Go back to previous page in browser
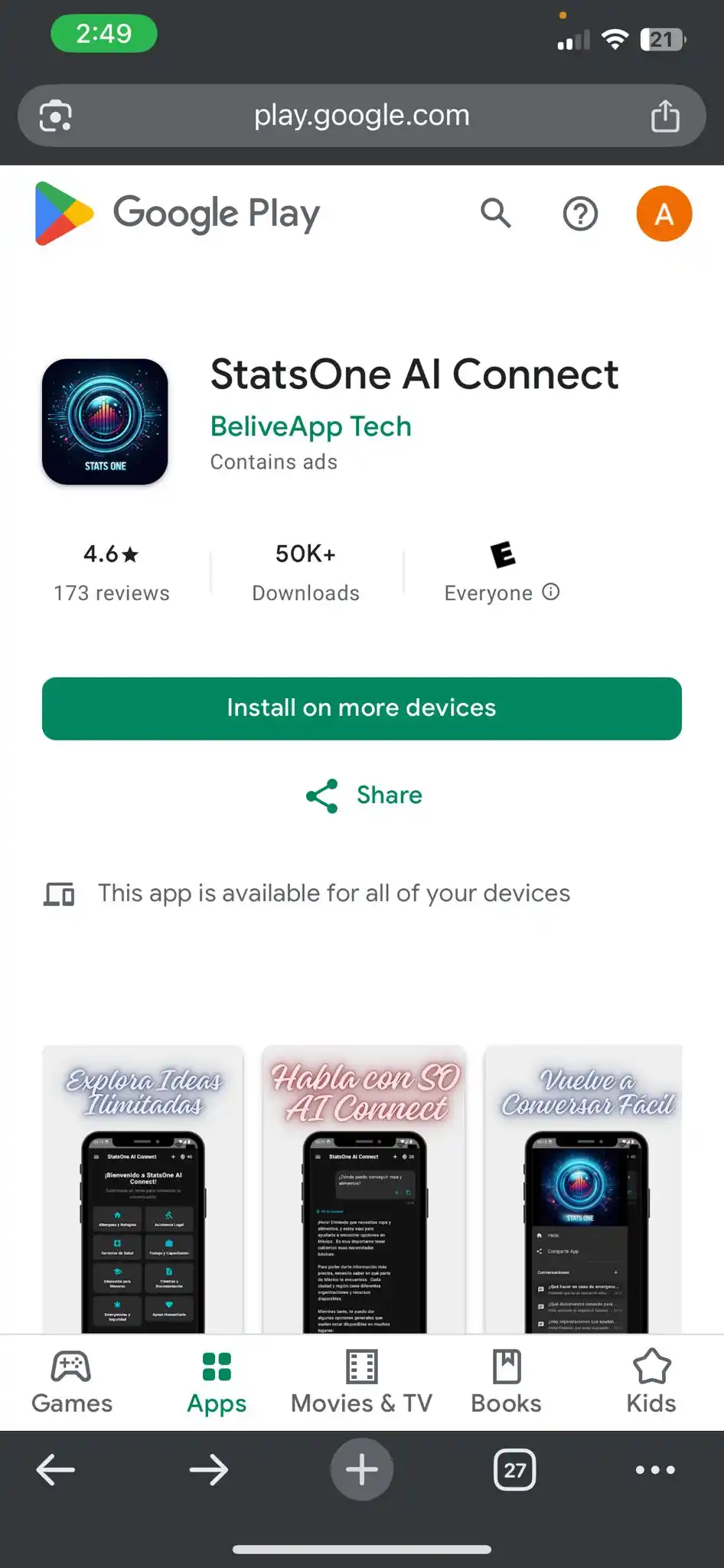 [x=56, y=1469]
